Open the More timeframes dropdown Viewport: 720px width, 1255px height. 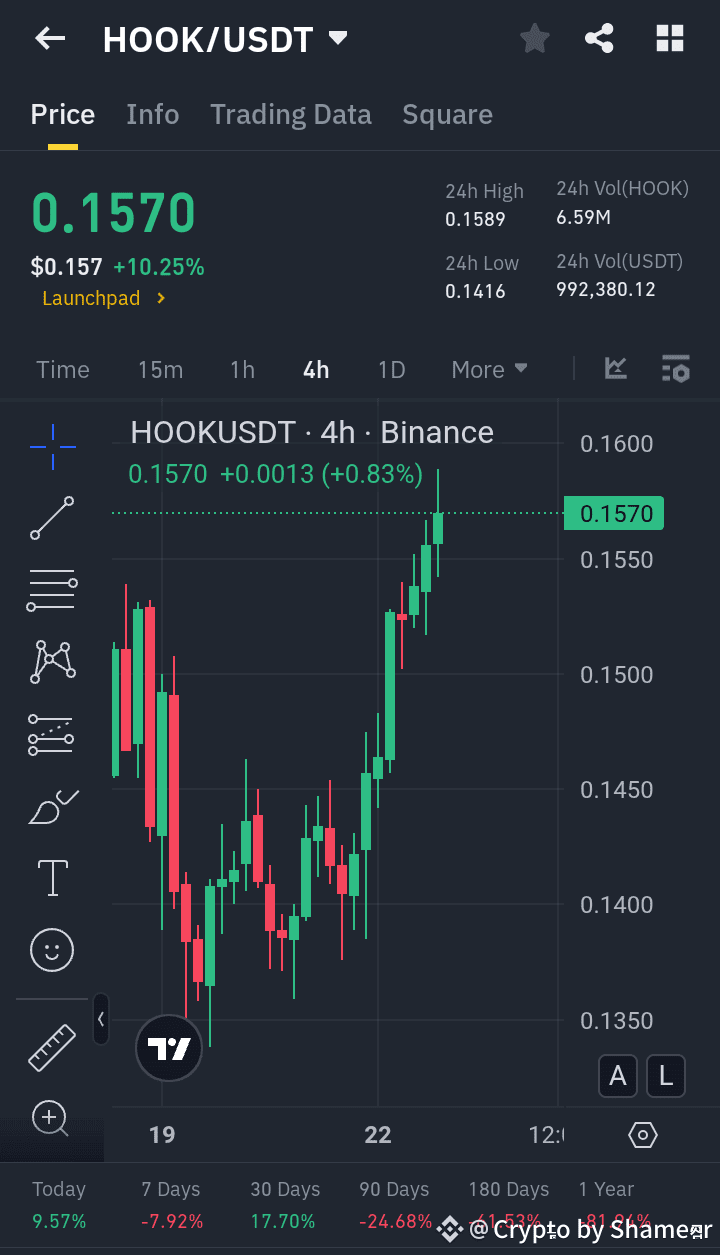tap(489, 369)
